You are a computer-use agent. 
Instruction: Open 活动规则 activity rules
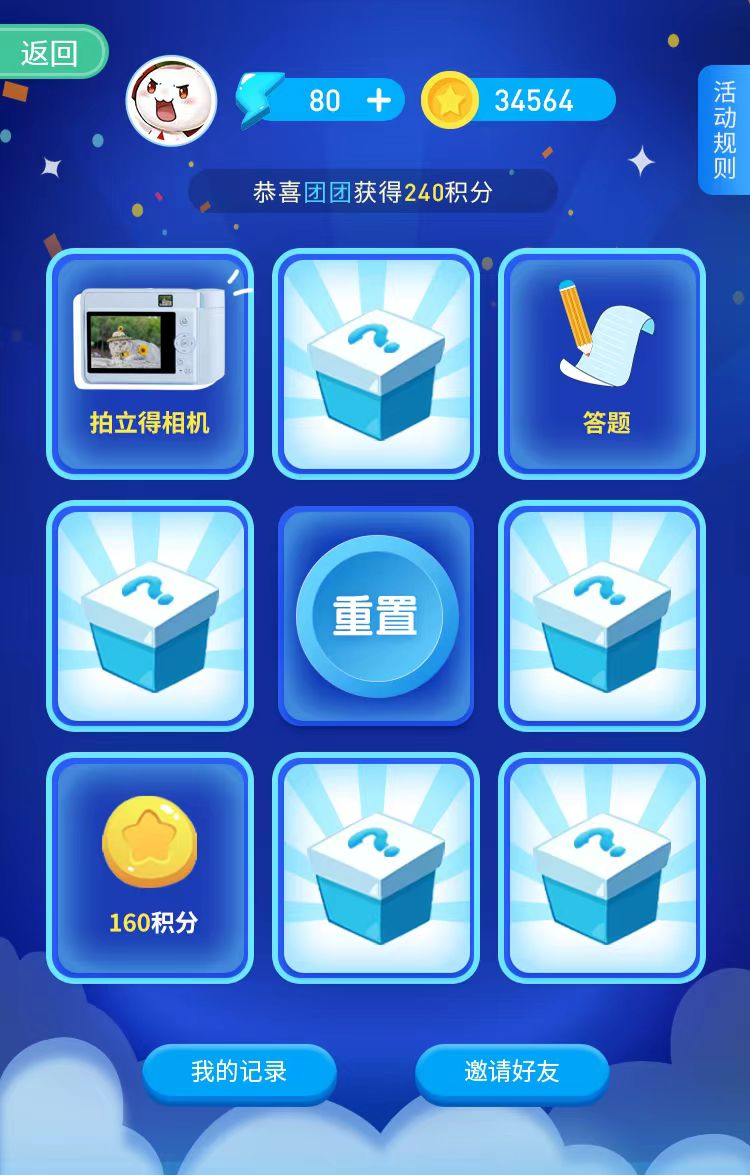pos(724,130)
